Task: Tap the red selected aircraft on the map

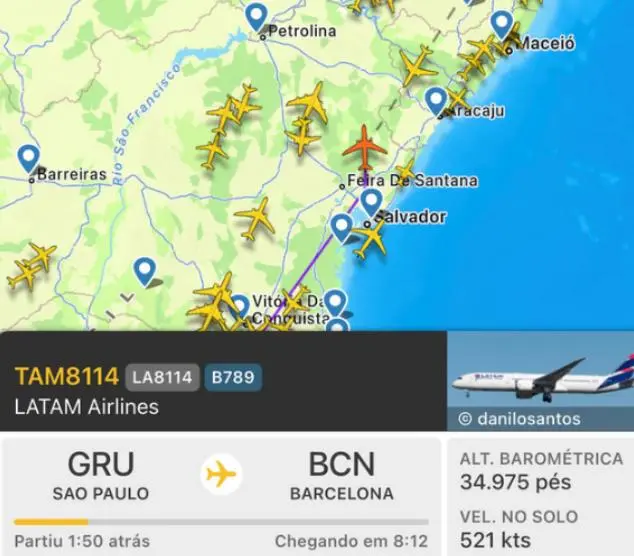Action: point(365,147)
